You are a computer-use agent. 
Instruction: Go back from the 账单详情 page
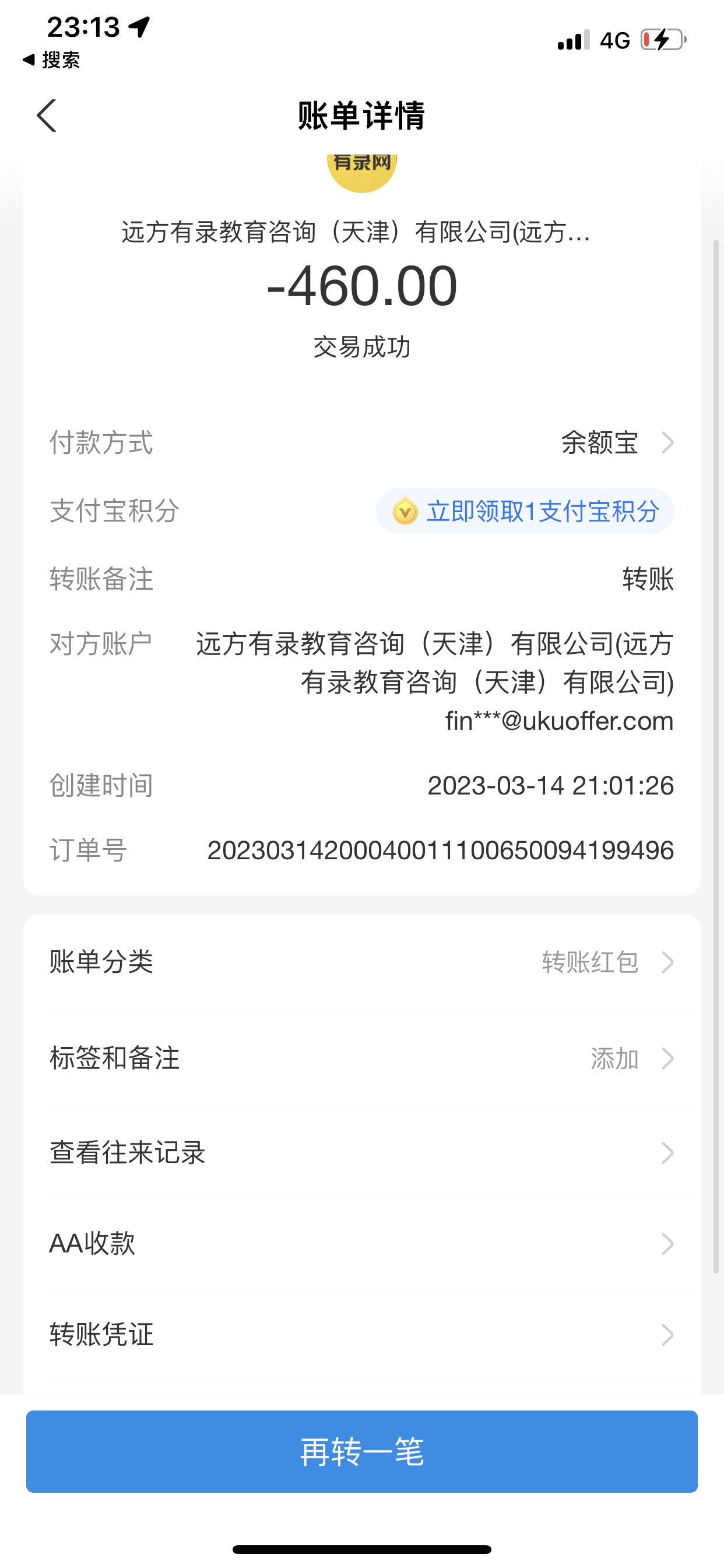(47, 116)
